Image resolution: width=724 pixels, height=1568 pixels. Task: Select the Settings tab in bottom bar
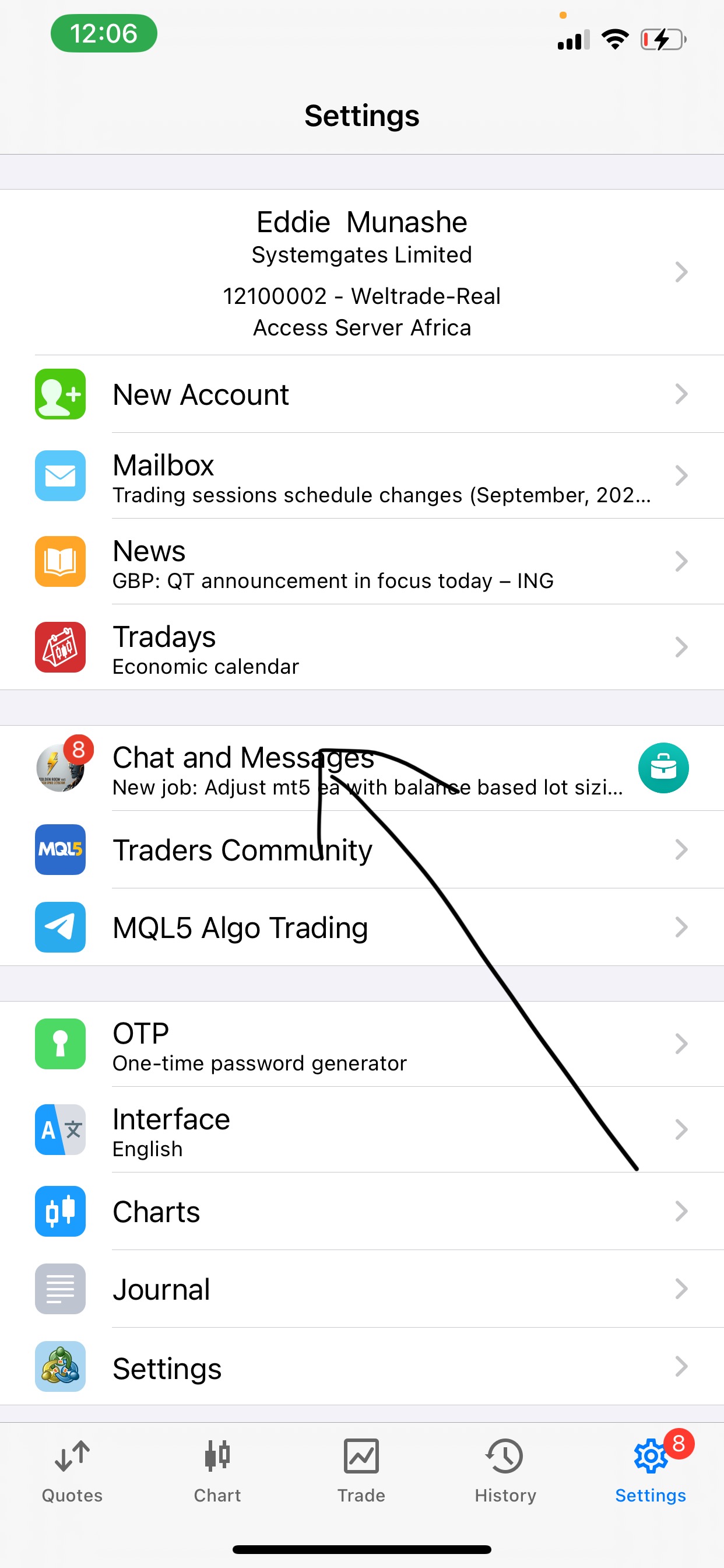pos(651,1471)
